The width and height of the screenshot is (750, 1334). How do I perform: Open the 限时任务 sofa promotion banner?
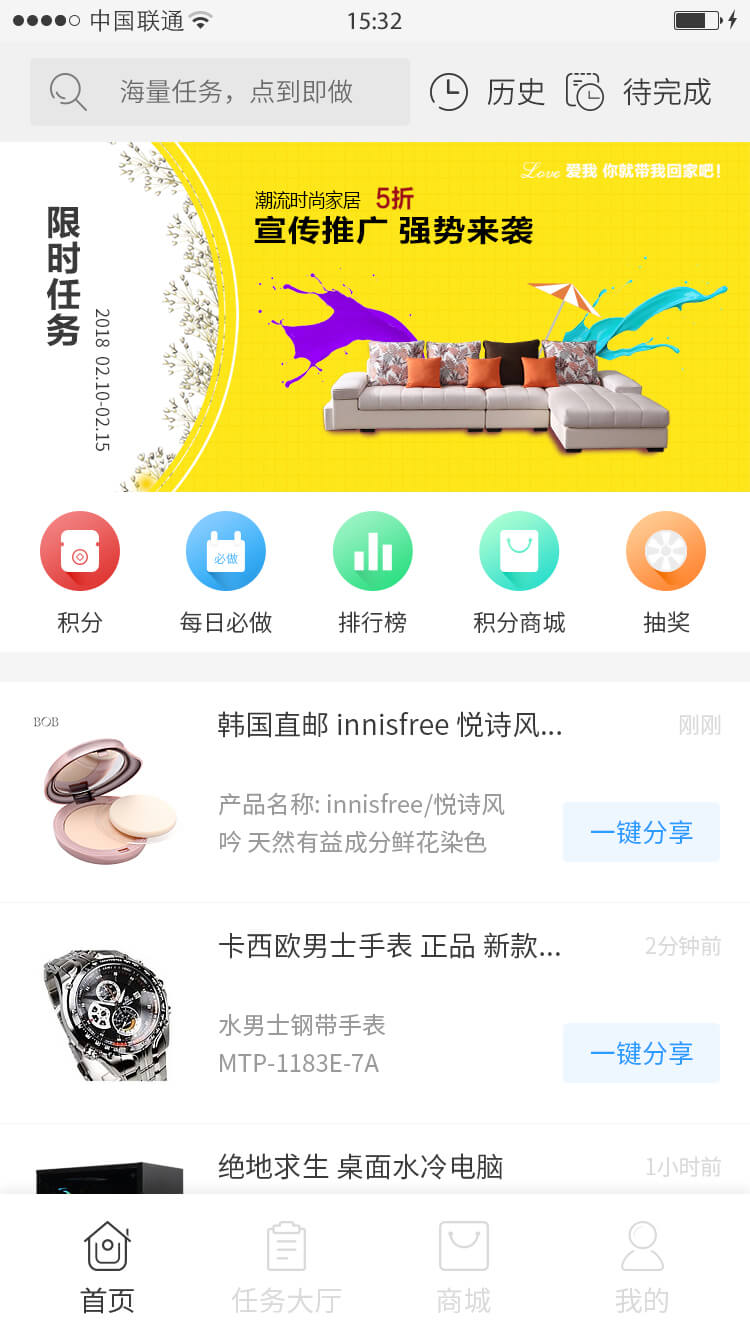(375, 317)
